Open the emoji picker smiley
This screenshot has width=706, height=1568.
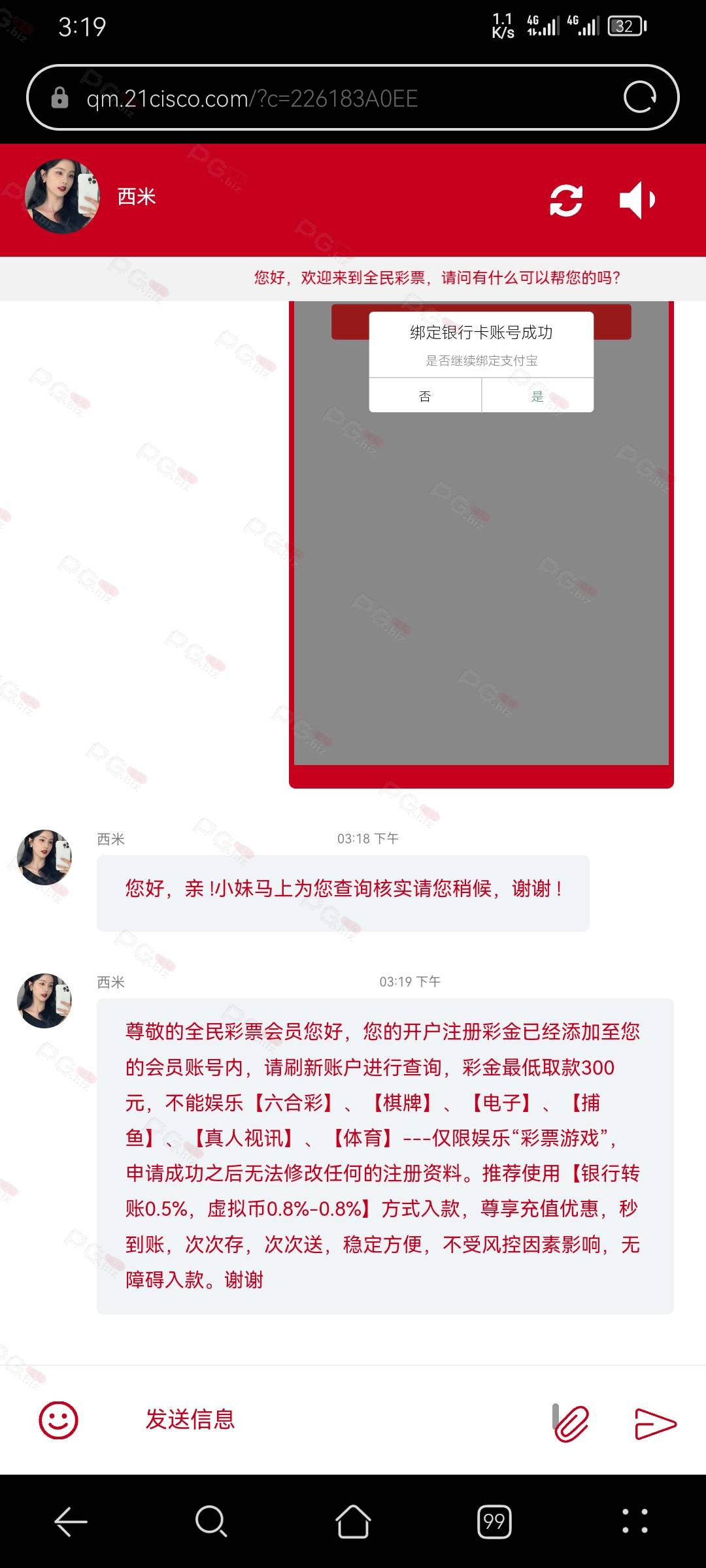pyautogui.click(x=59, y=1420)
